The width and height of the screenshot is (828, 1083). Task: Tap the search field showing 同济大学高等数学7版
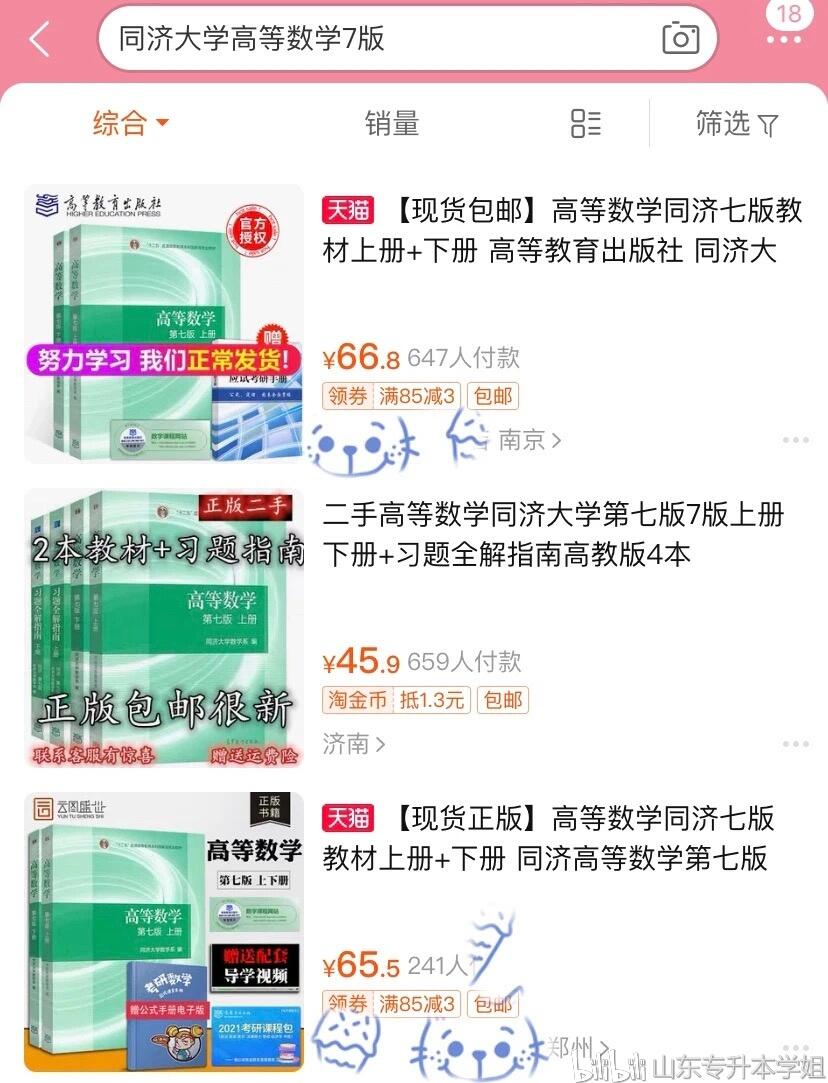pyautogui.click(x=407, y=39)
